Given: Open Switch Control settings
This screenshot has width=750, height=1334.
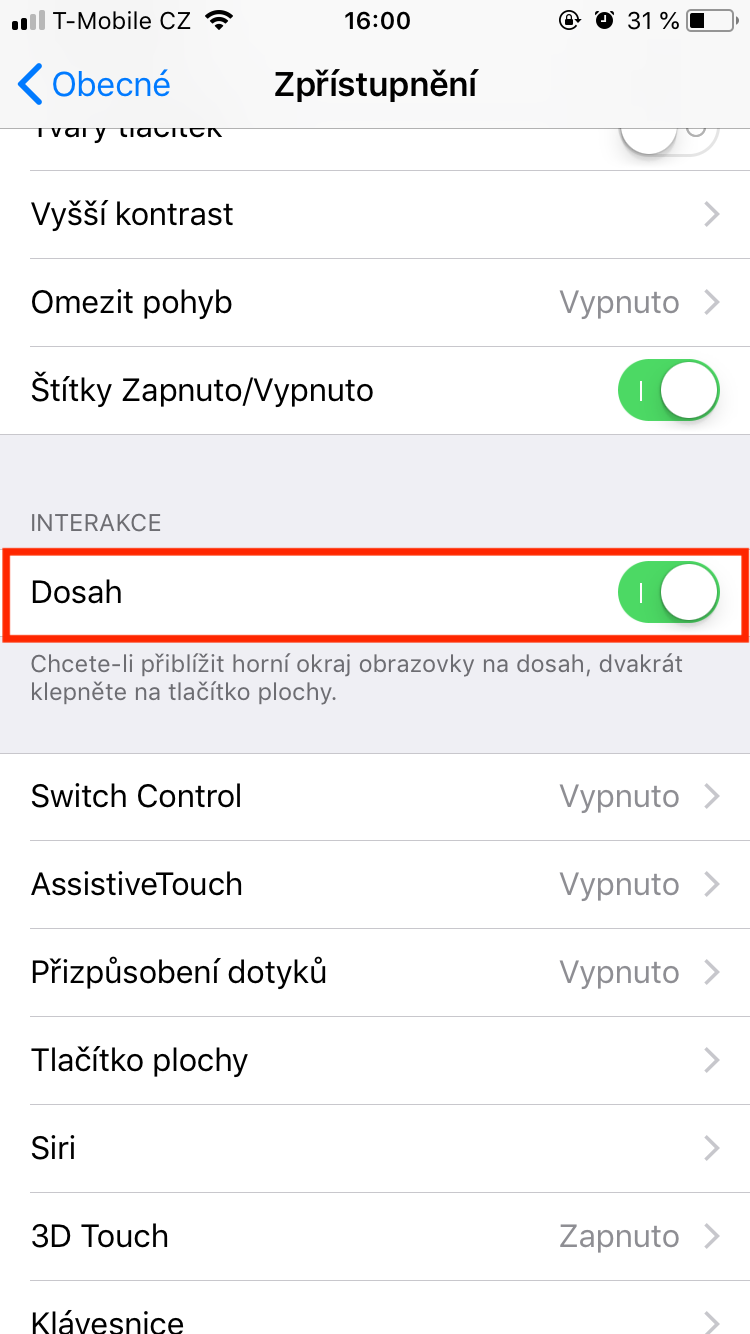Looking at the screenshot, I should click(375, 796).
